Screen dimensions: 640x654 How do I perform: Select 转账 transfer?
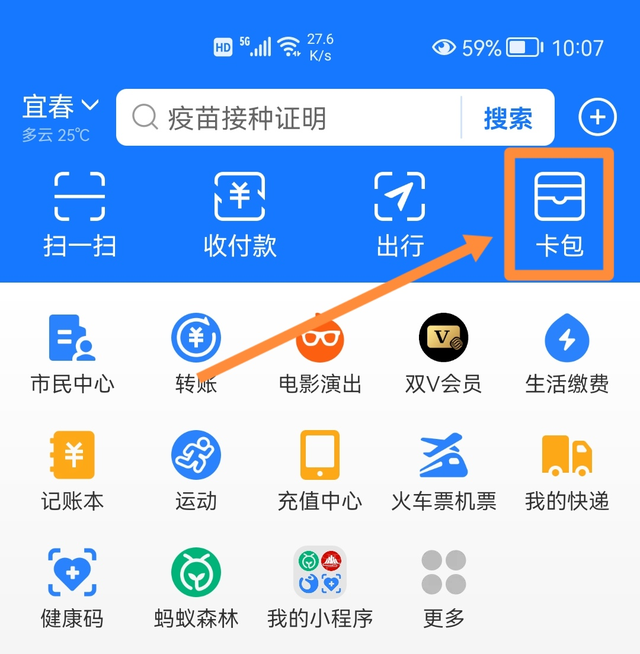pyautogui.click(x=196, y=353)
